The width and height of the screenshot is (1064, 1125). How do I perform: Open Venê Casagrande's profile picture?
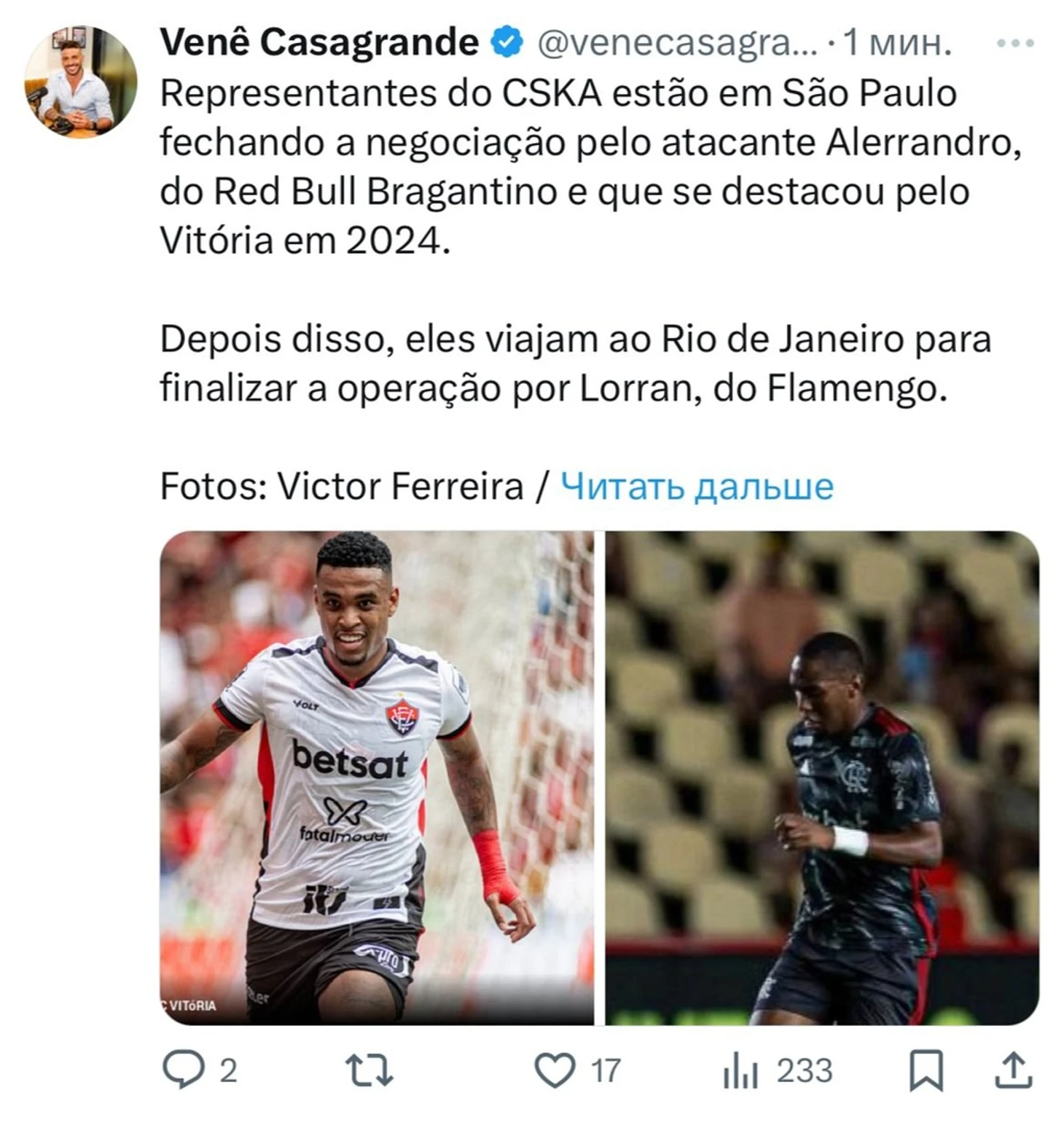point(80,82)
